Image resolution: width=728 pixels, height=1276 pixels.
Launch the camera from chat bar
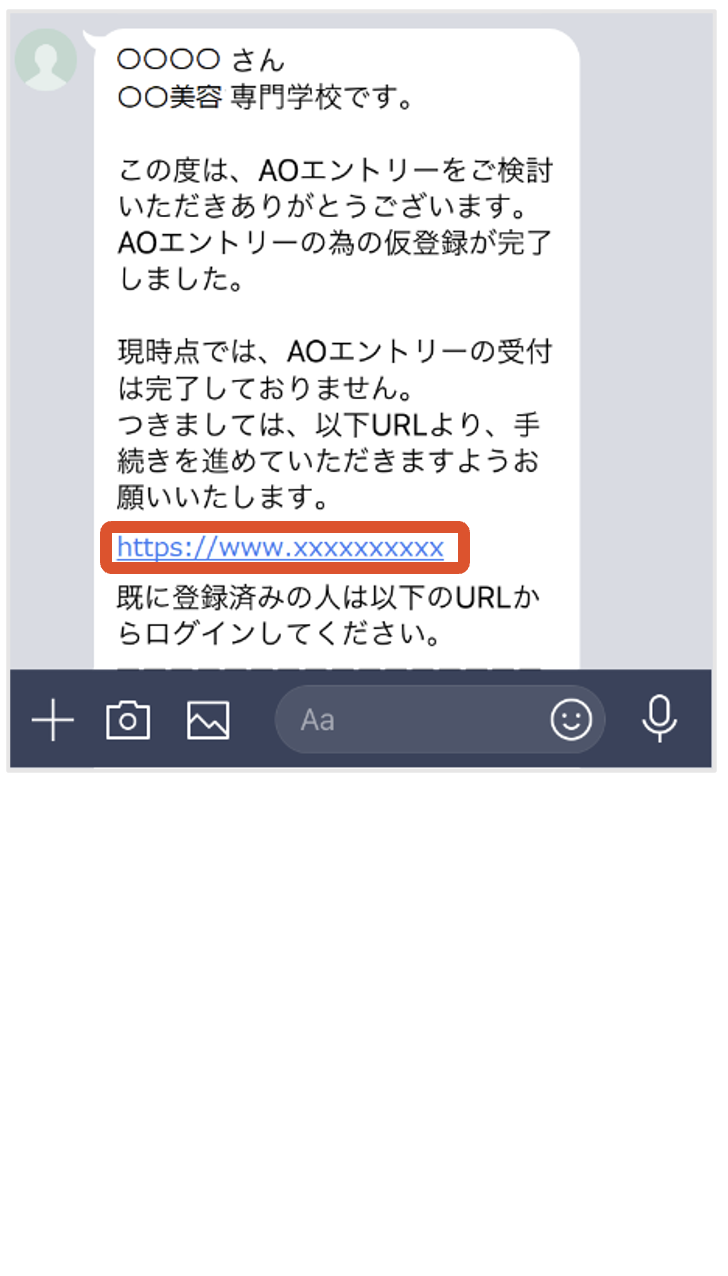tap(128, 719)
